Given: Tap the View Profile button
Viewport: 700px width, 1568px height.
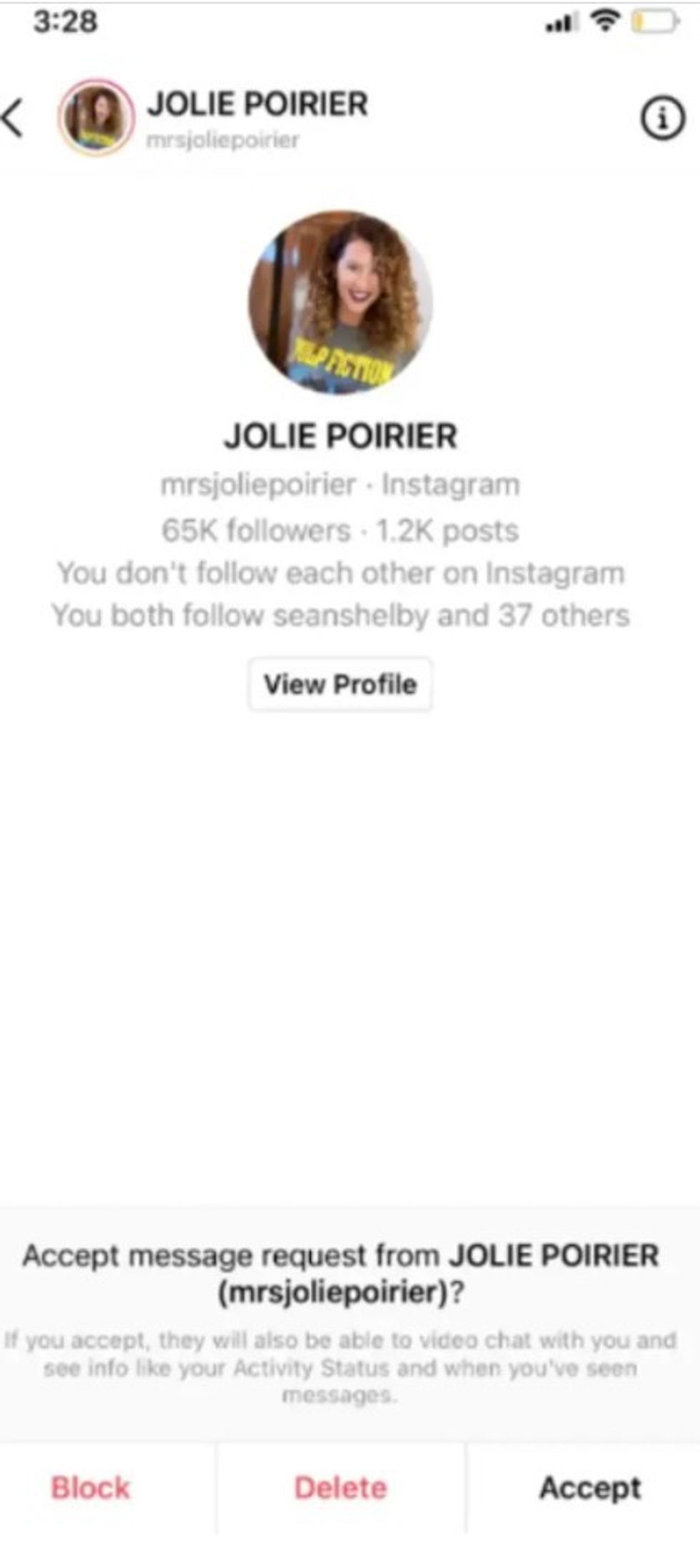Looking at the screenshot, I should click(341, 683).
